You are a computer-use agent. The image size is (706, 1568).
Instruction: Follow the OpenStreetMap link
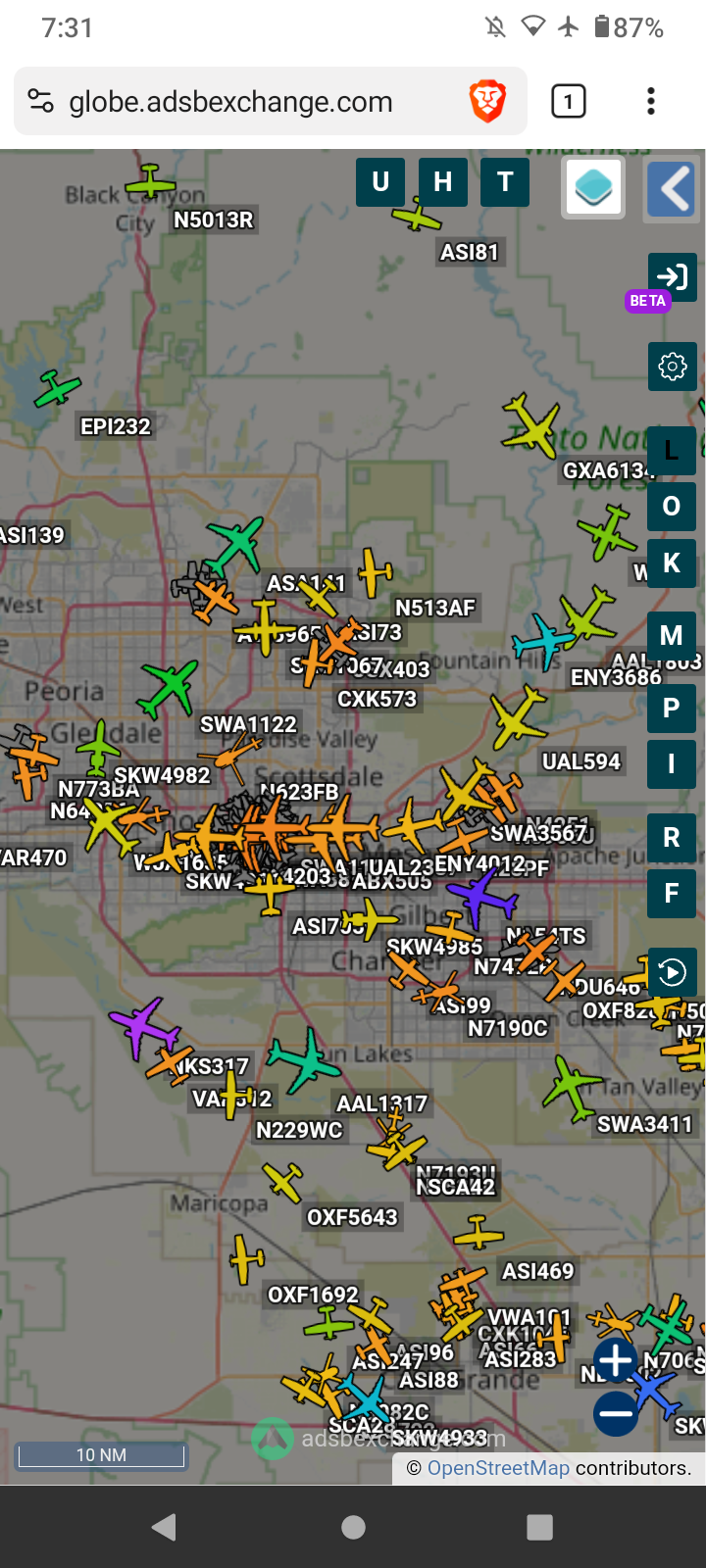click(498, 1468)
